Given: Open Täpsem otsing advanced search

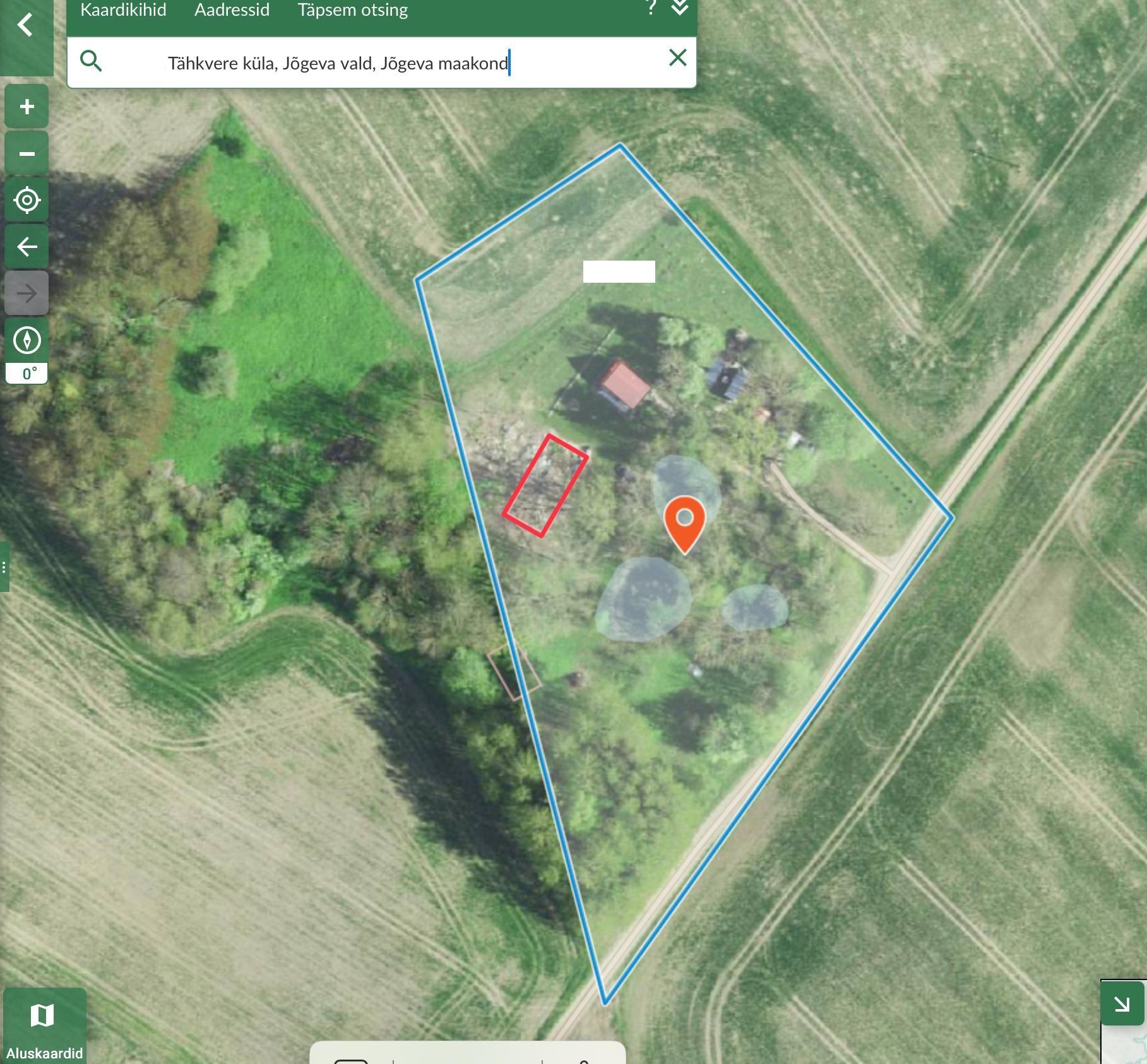Looking at the screenshot, I should pyautogui.click(x=352, y=10).
